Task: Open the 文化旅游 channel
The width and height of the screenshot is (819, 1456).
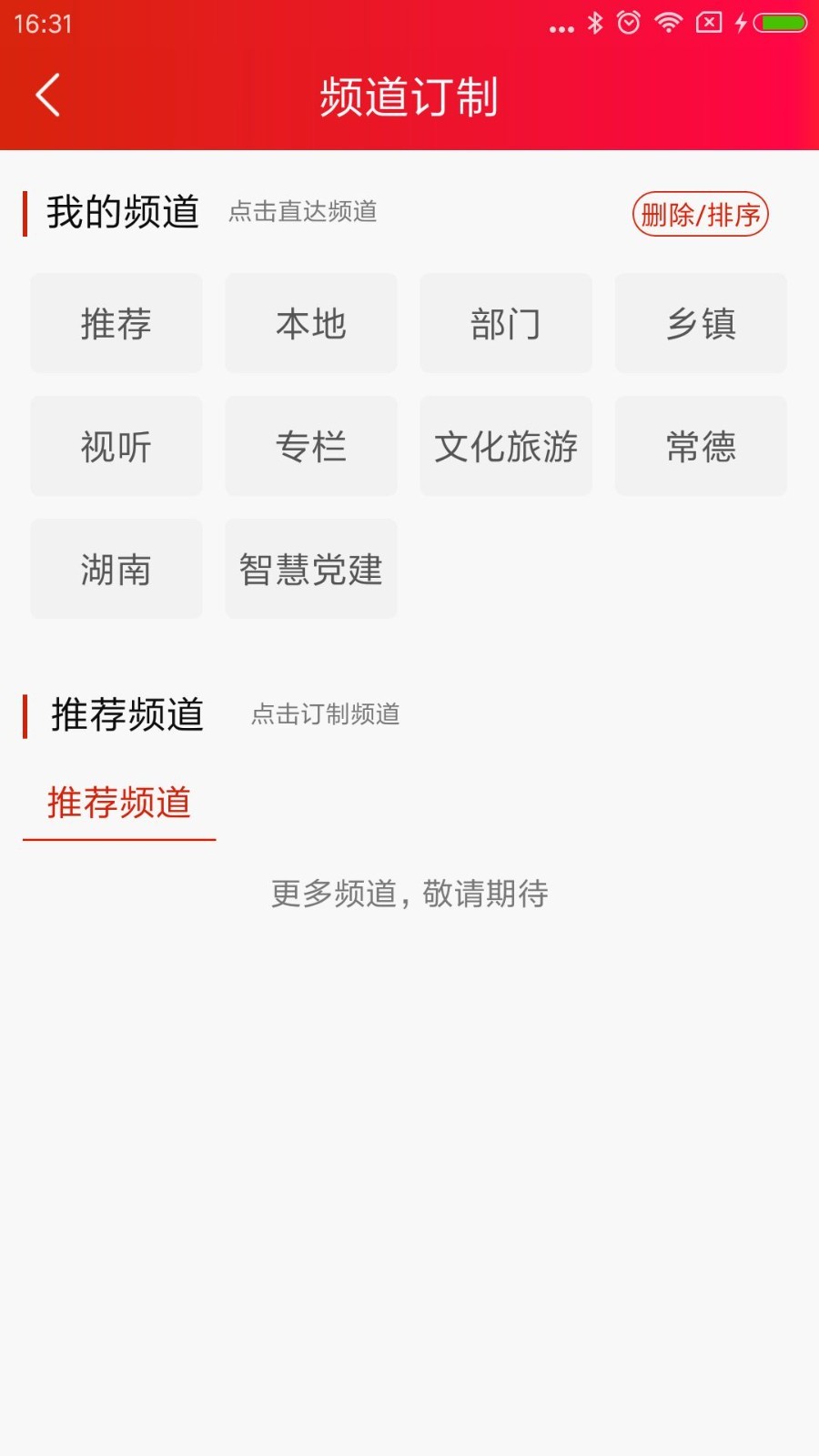Action: click(505, 446)
